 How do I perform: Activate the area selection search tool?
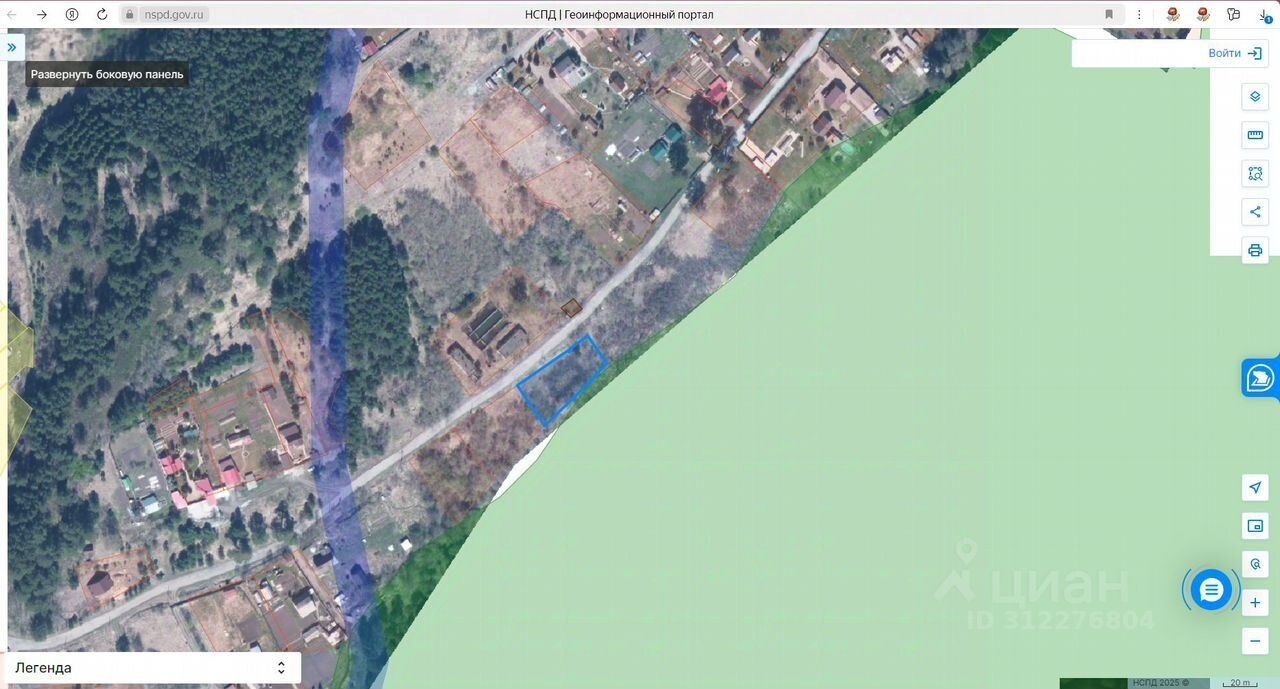pyautogui.click(x=1255, y=173)
